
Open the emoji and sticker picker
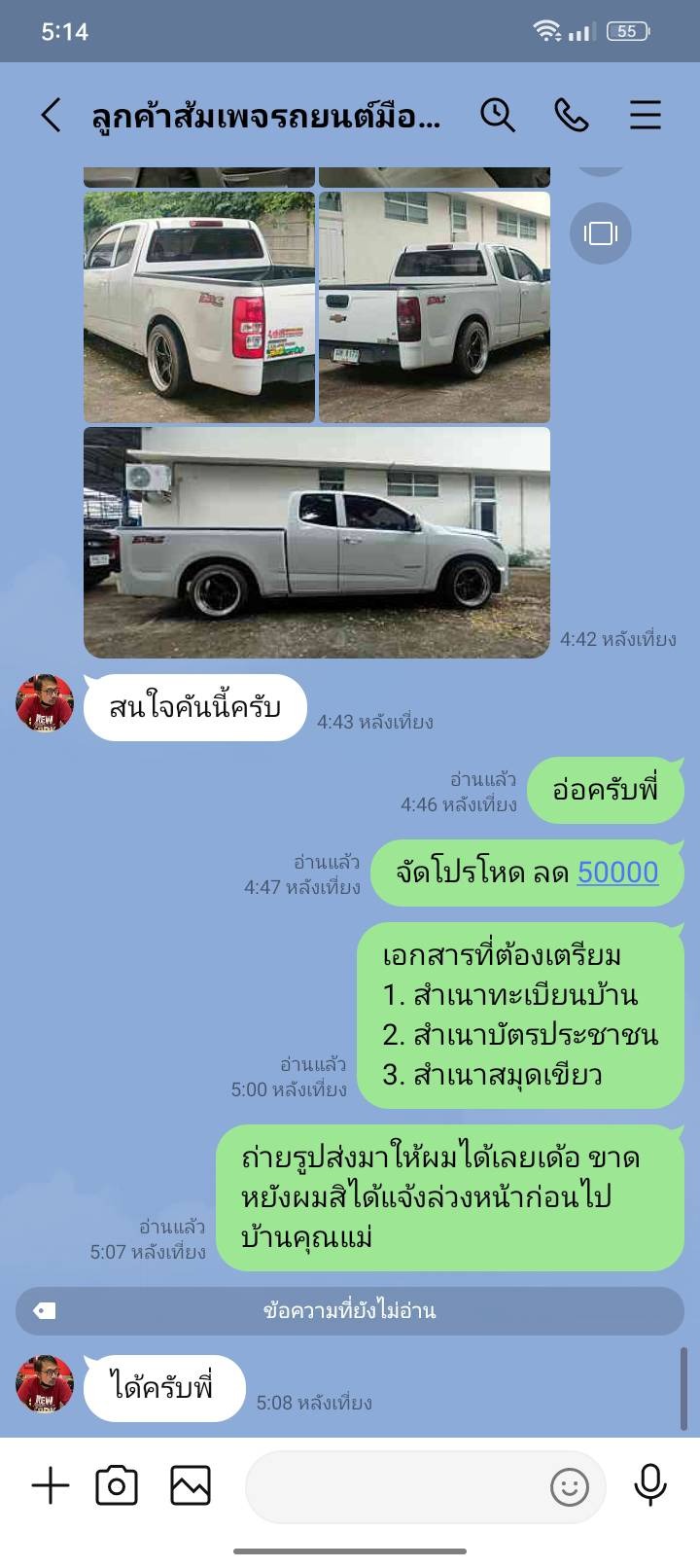click(x=570, y=1487)
